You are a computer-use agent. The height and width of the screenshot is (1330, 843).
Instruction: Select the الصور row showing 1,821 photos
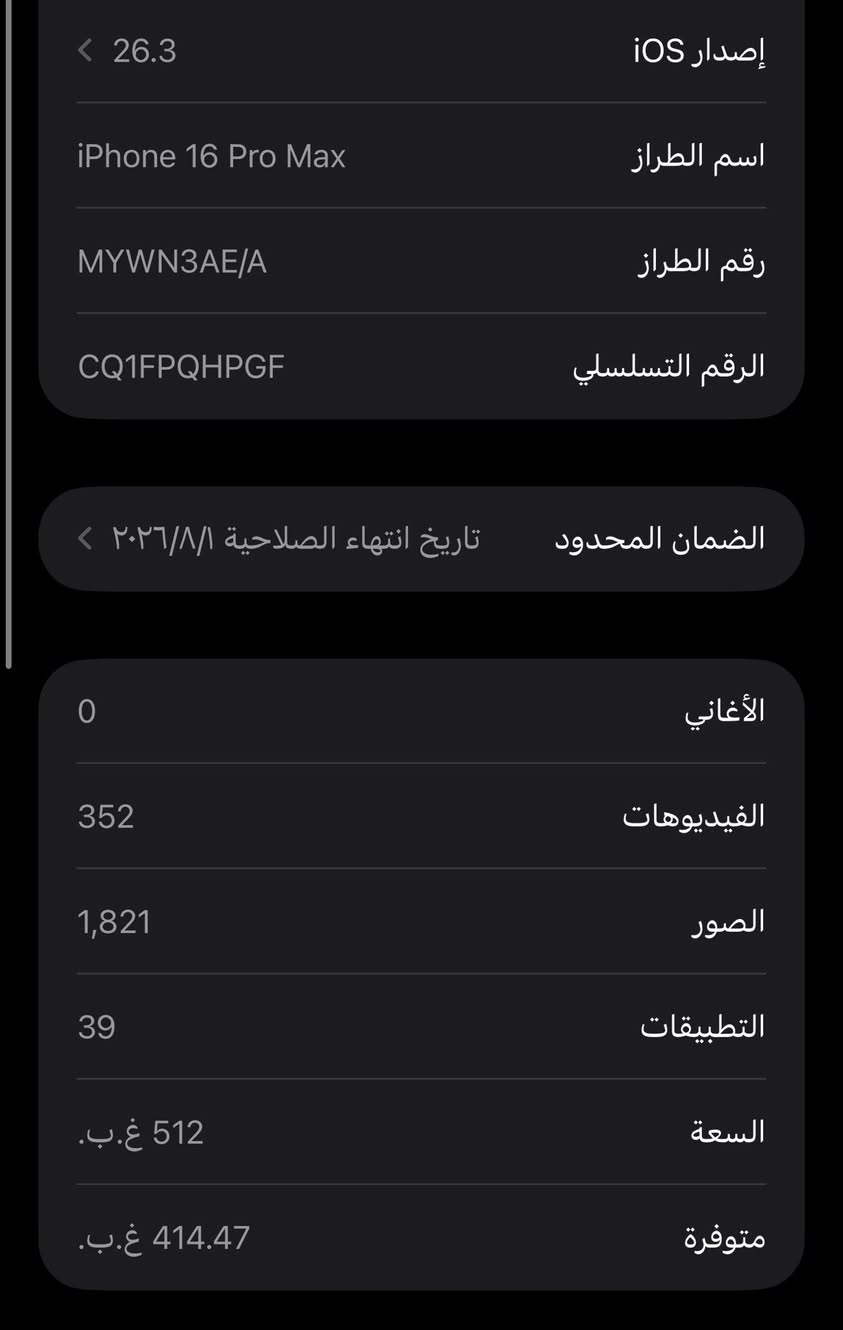[x=420, y=921]
